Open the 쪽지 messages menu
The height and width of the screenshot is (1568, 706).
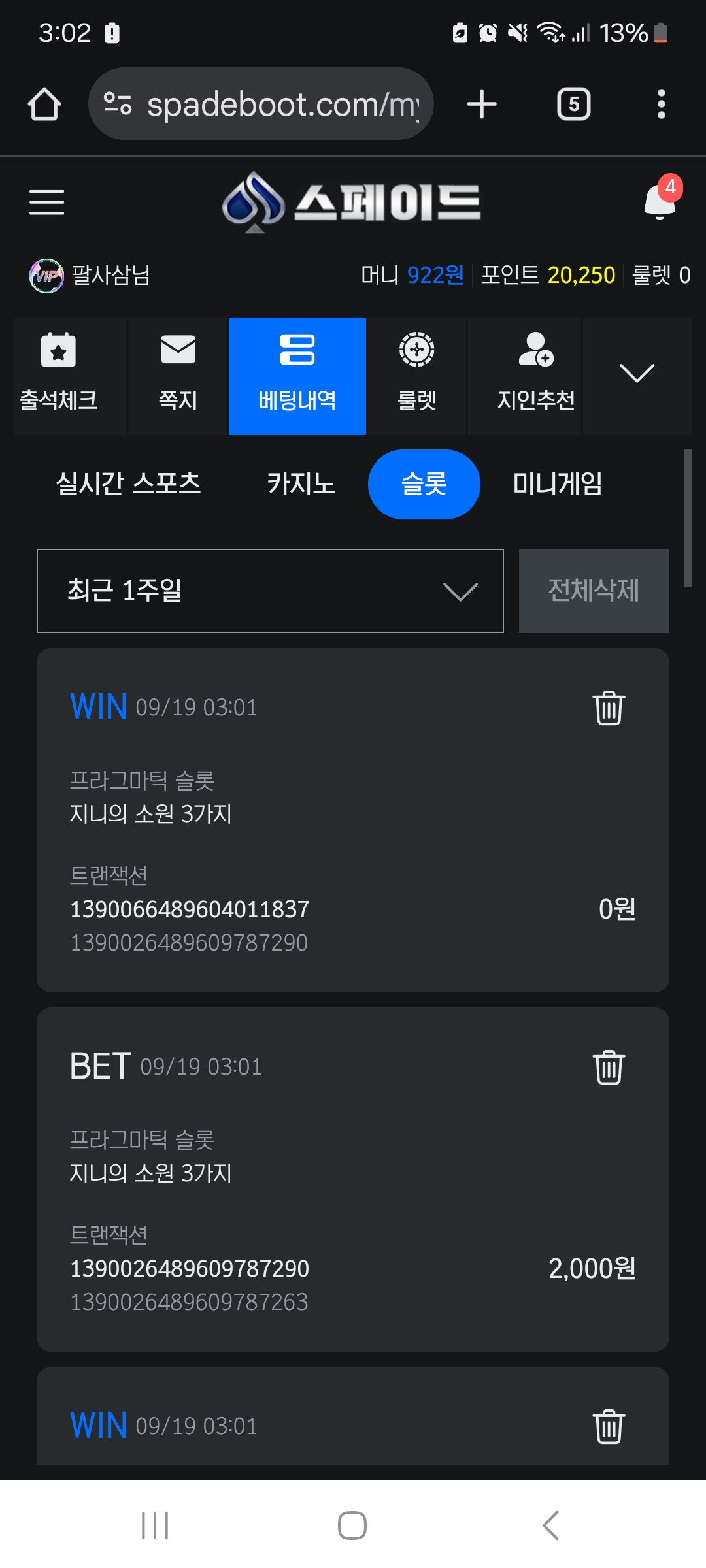(x=178, y=376)
